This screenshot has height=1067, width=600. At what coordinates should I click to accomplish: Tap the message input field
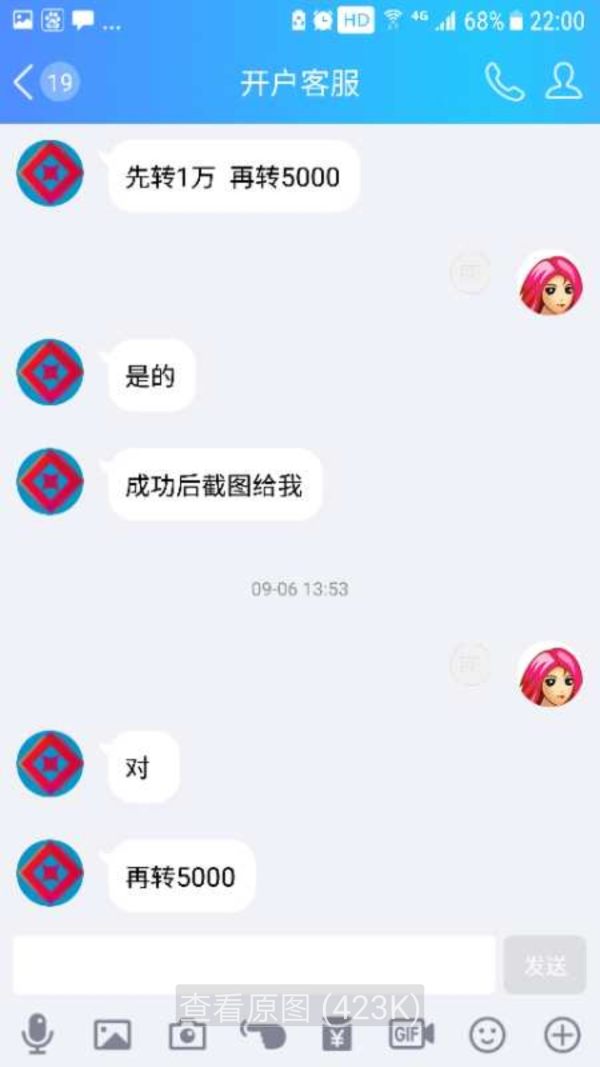pos(254,965)
